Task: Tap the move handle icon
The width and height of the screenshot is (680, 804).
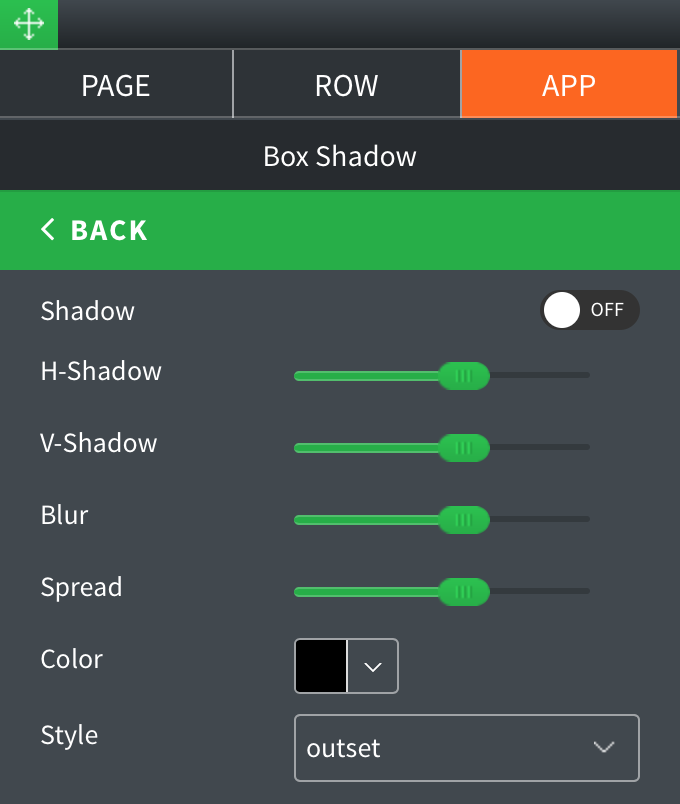Action: coord(28,24)
